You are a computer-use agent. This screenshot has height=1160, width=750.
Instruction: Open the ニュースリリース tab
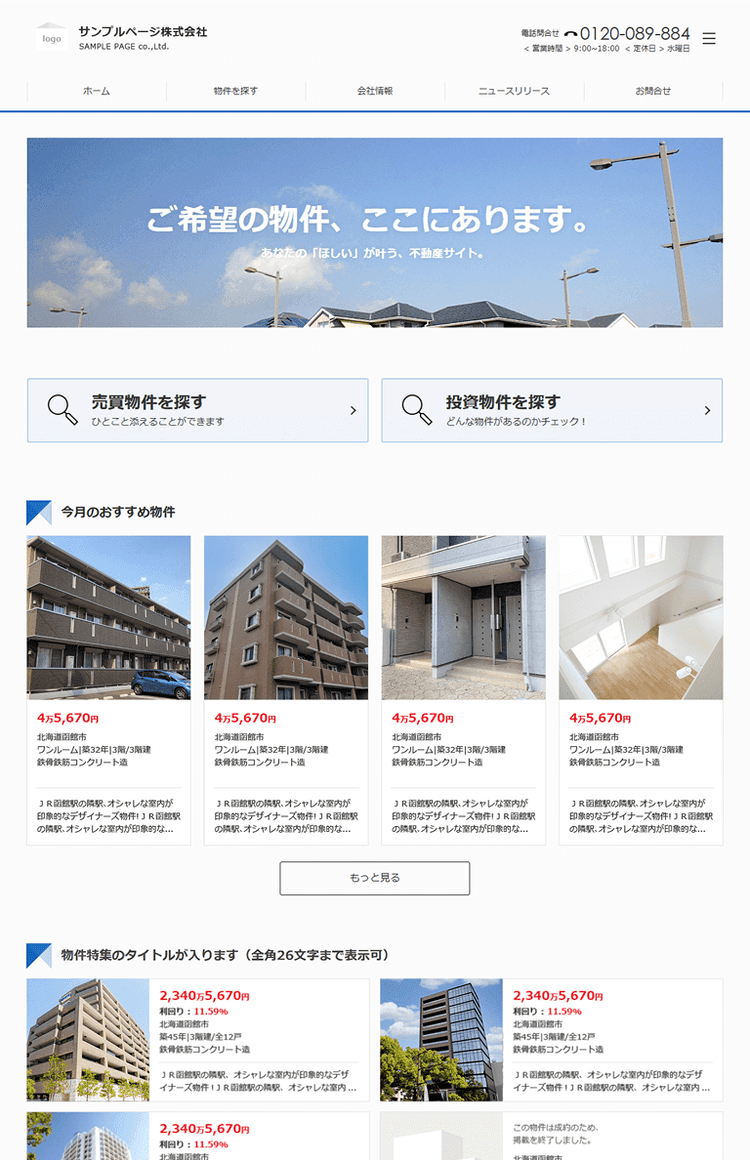tap(514, 91)
